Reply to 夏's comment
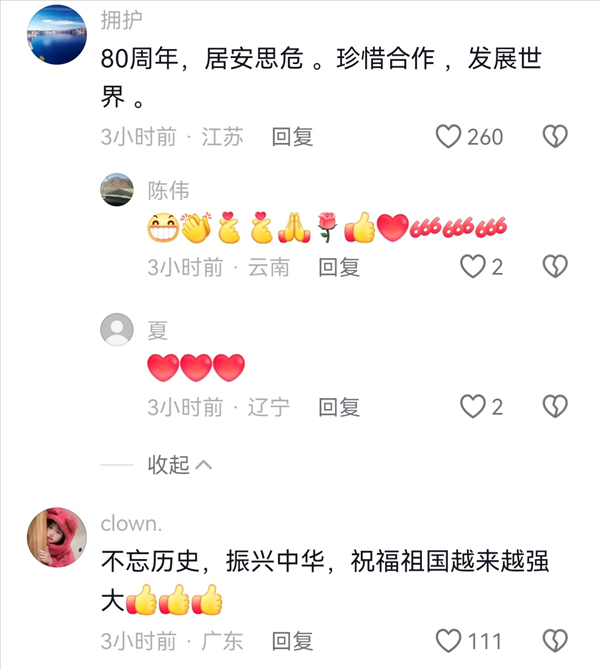The height and width of the screenshot is (670, 600). (x=339, y=407)
